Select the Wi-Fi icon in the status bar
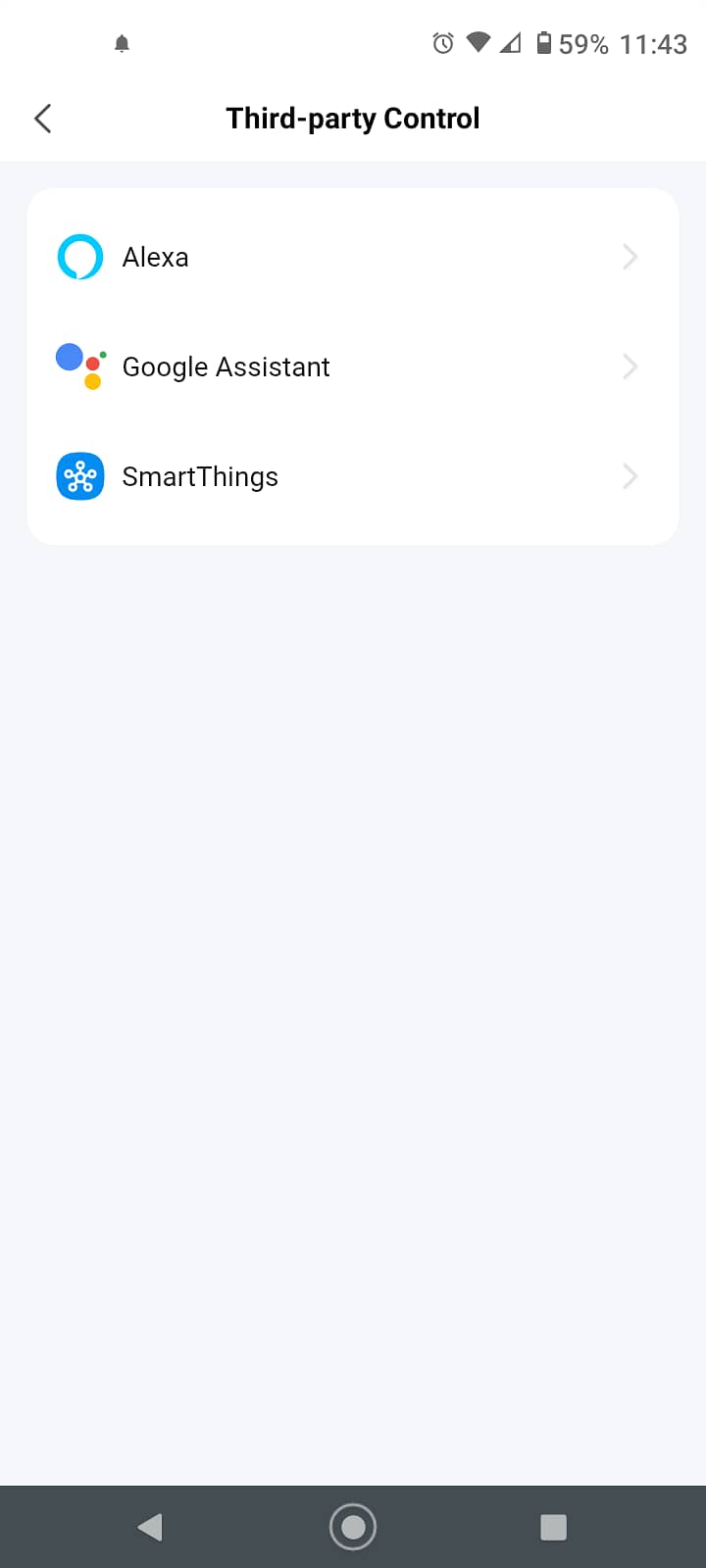Image resolution: width=706 pixels, height=1568 pixels. [x=478, y=43]
